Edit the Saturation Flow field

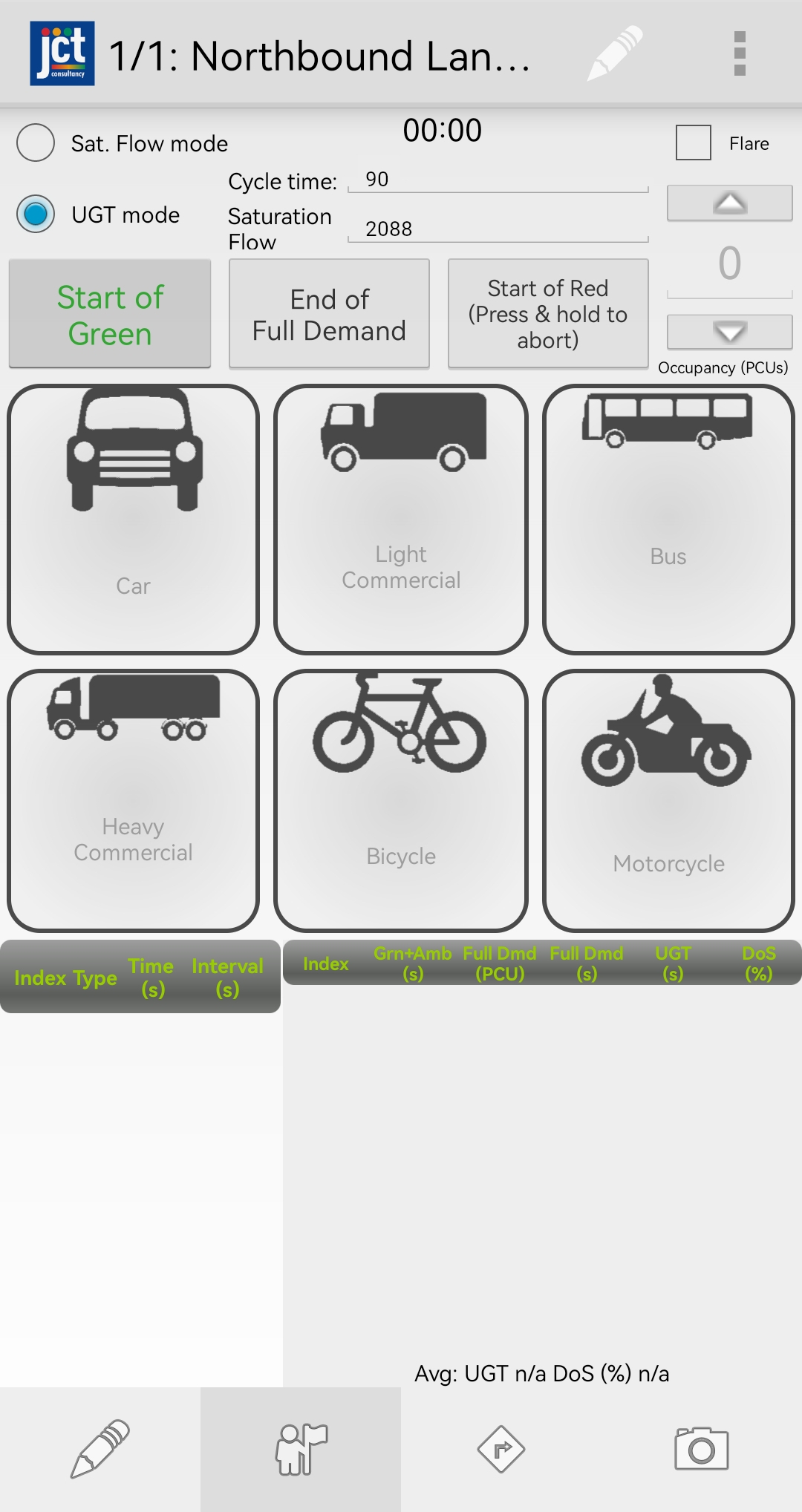pyautogui.click(x=498, y=229)
